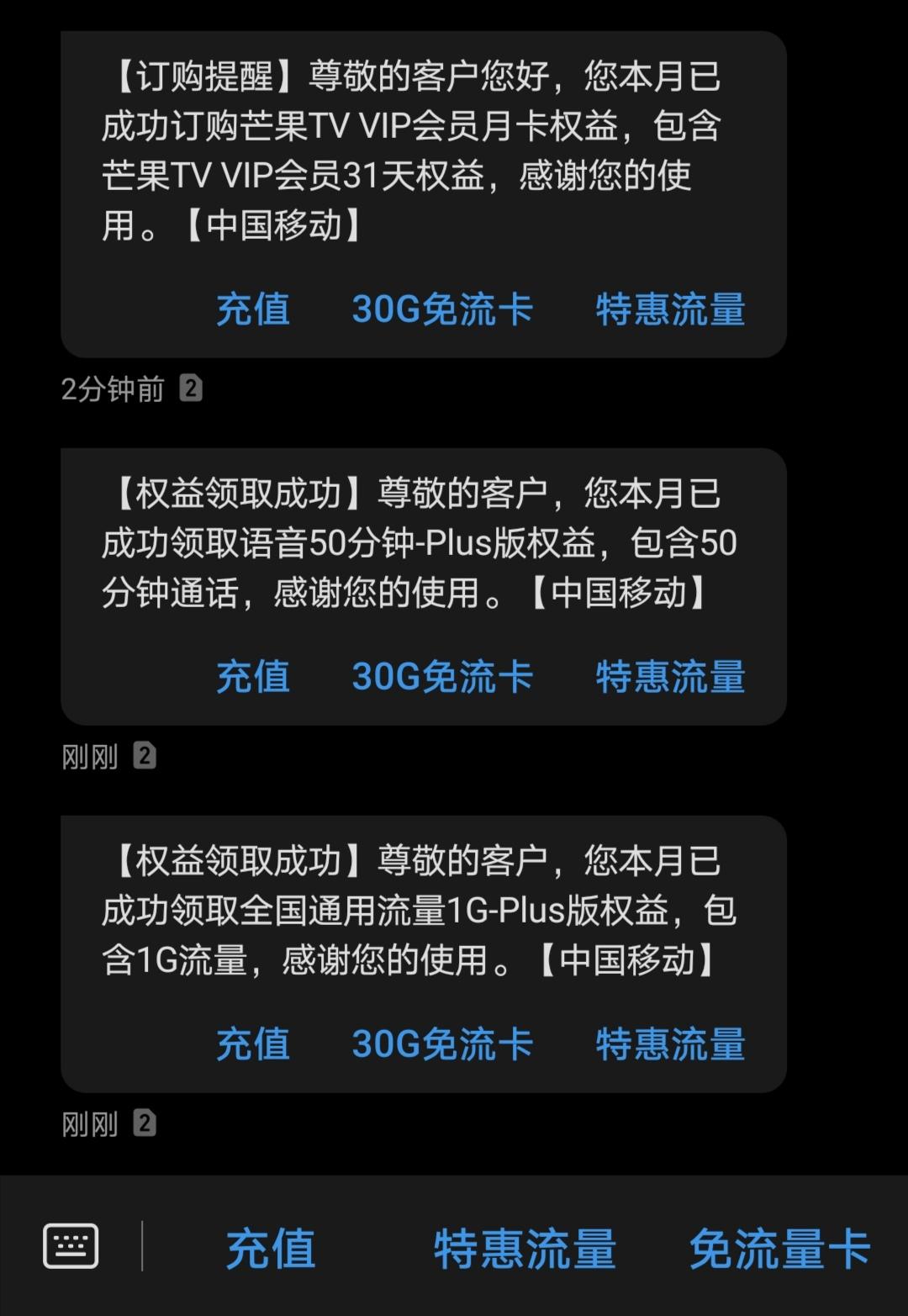Tap 充值 under the 芒果TV VIP message
The image size is (908, 1316).
(x=253, y=309)
